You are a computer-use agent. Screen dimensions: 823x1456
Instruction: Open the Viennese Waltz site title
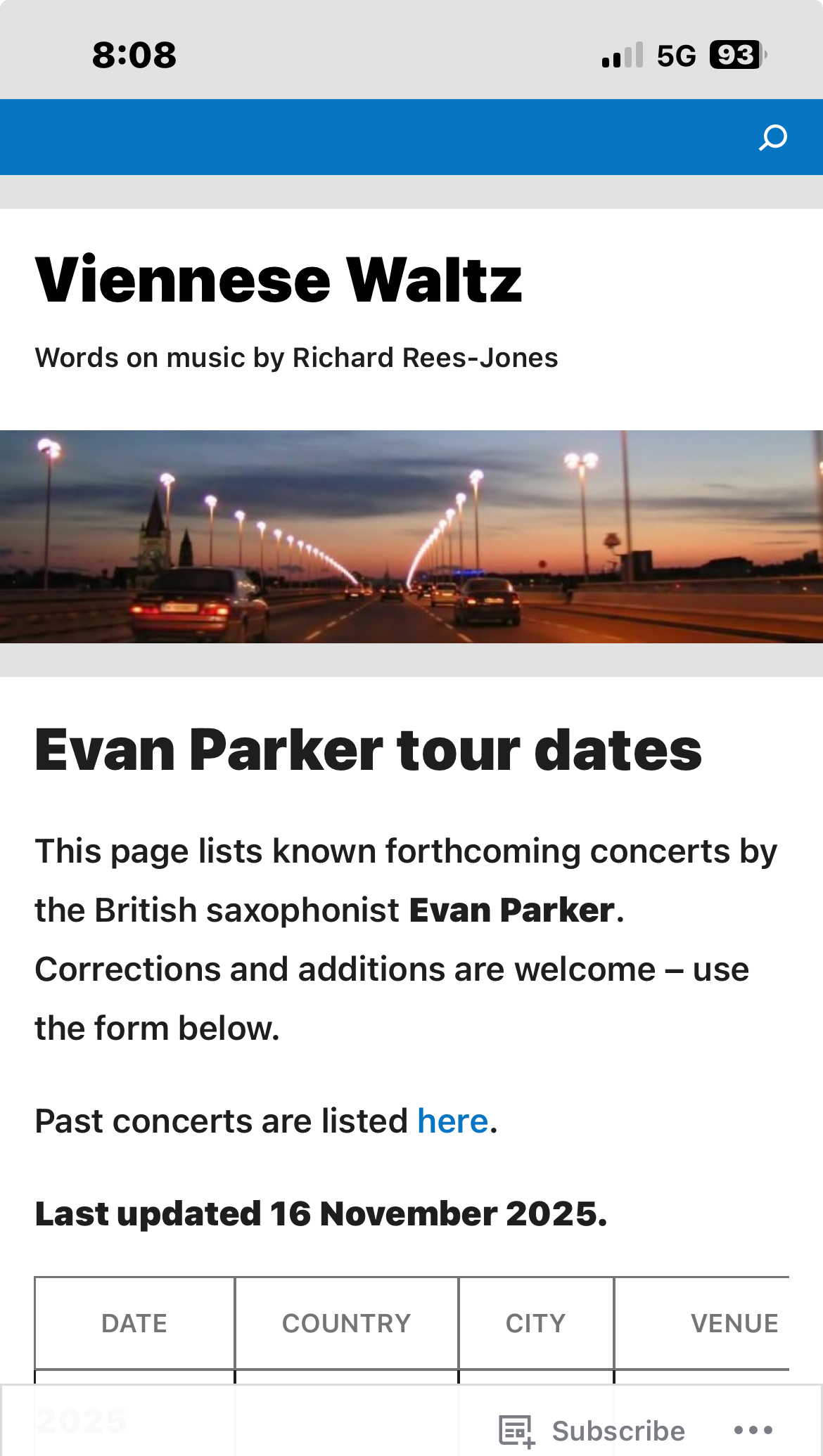[x=279, y=281]
